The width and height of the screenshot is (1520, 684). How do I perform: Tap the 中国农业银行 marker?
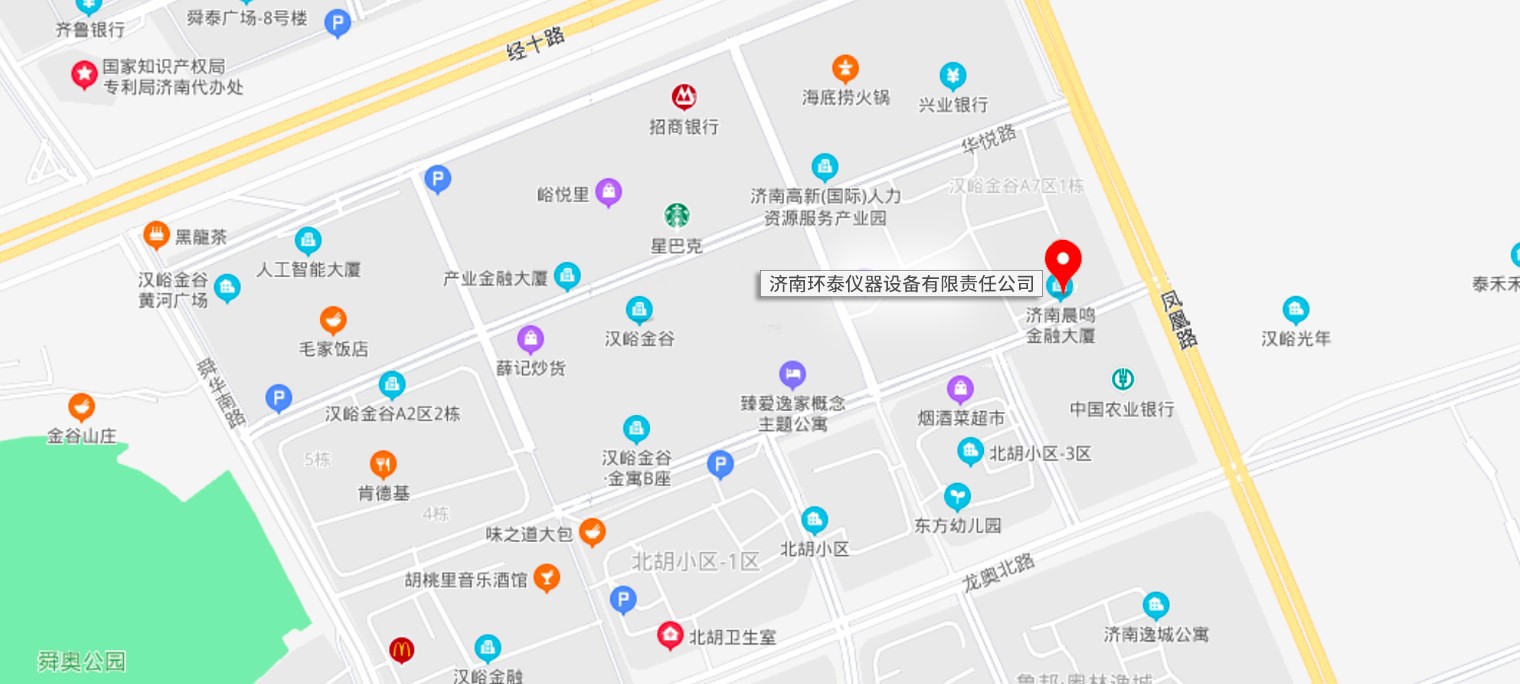1122,380
